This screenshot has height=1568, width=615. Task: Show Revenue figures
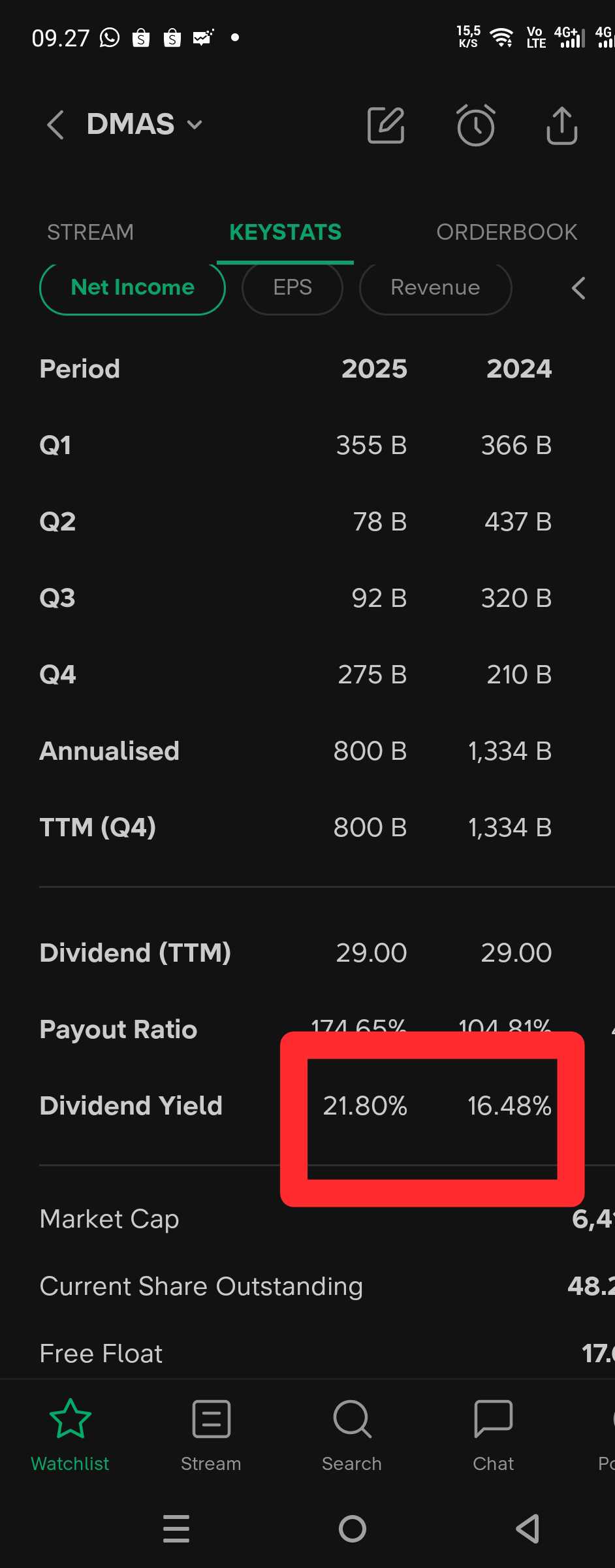coord(435,287)
